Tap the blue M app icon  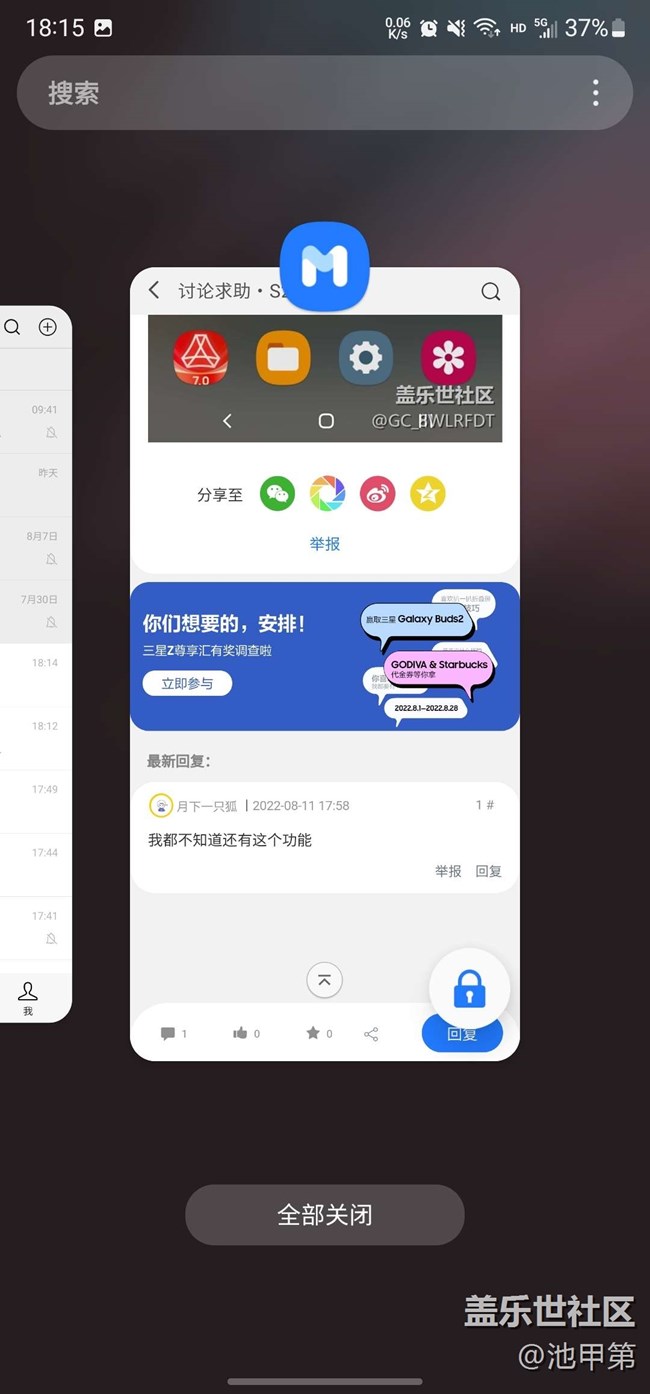[x=325, y=267]
